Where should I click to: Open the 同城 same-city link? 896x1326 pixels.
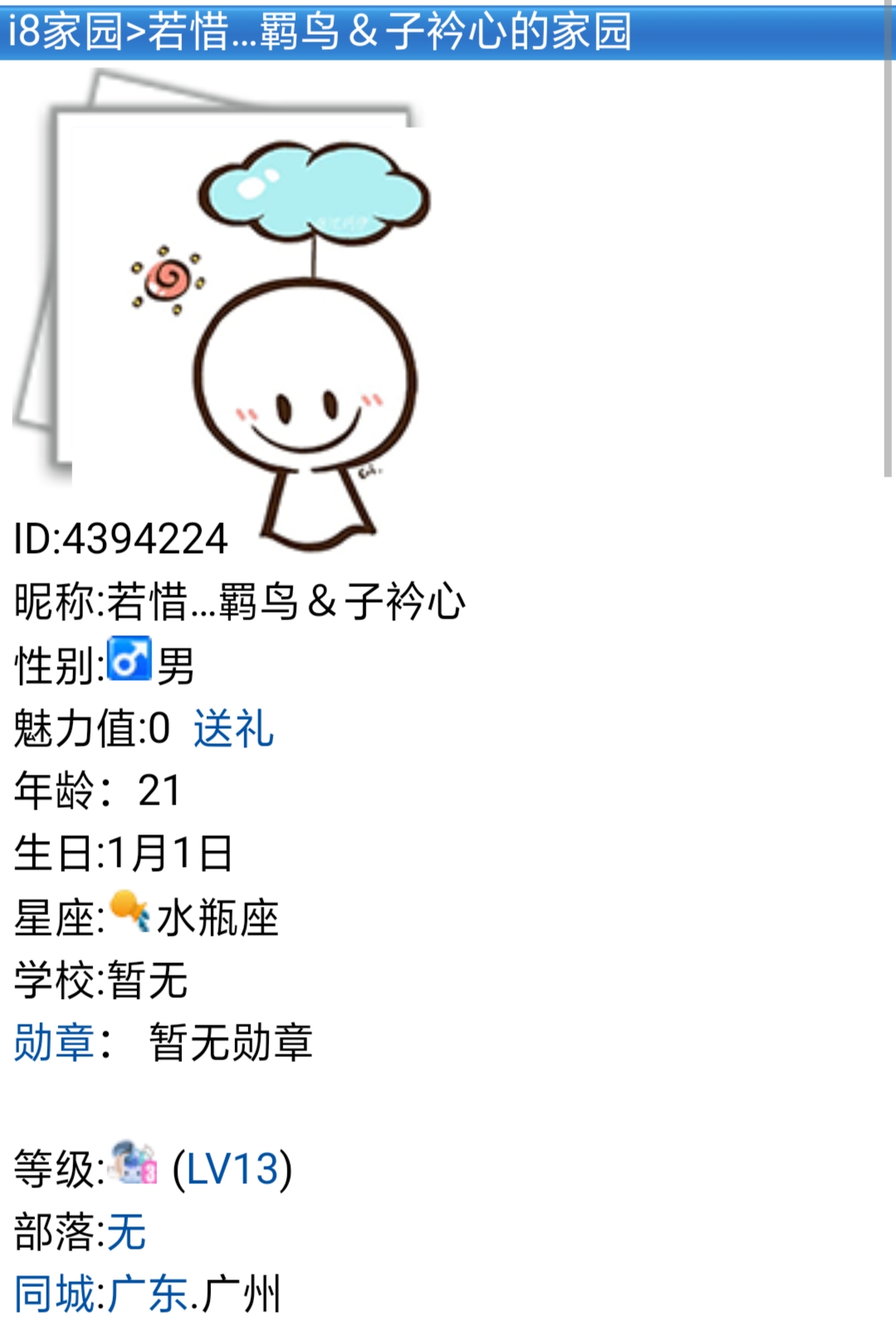(x=54, y=1294)
